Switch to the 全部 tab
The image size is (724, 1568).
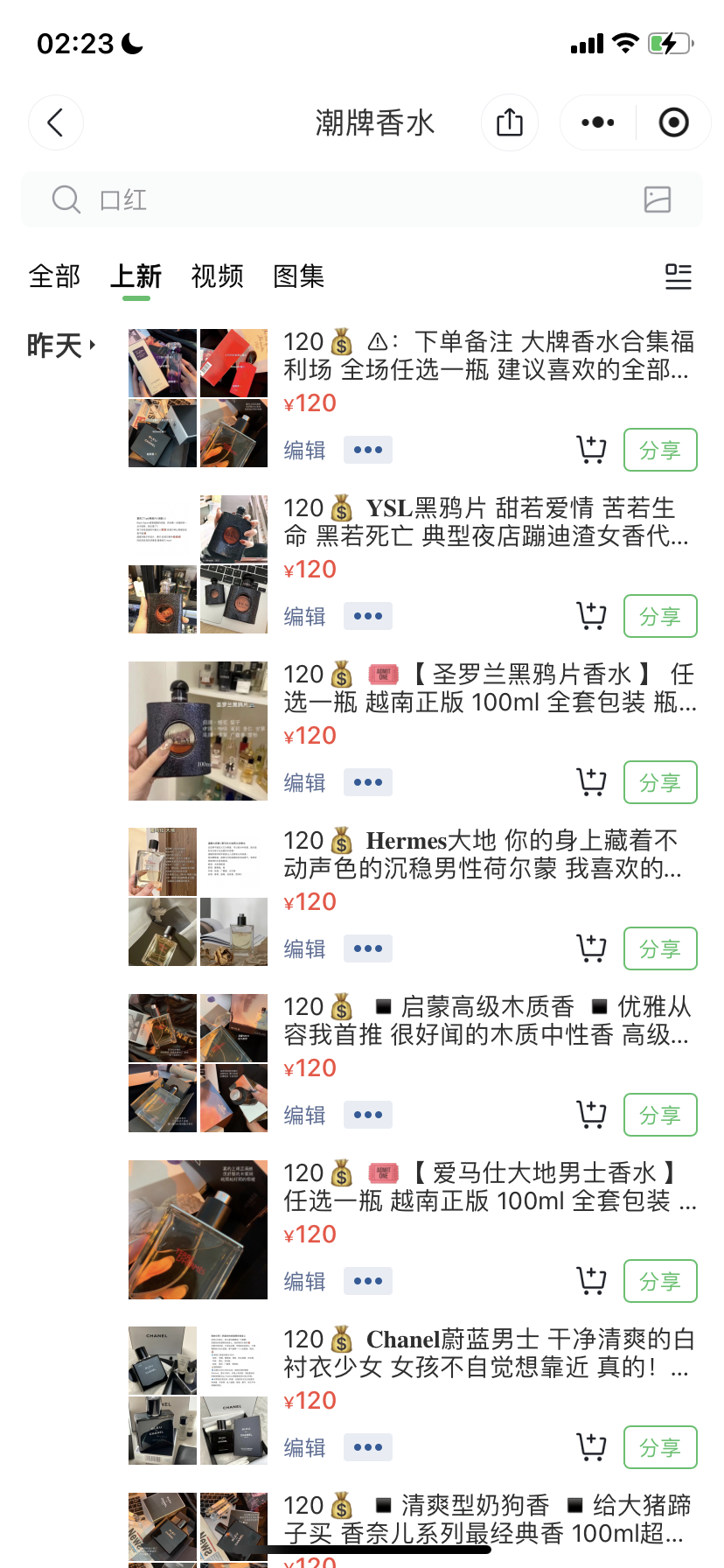coord(54,276)
